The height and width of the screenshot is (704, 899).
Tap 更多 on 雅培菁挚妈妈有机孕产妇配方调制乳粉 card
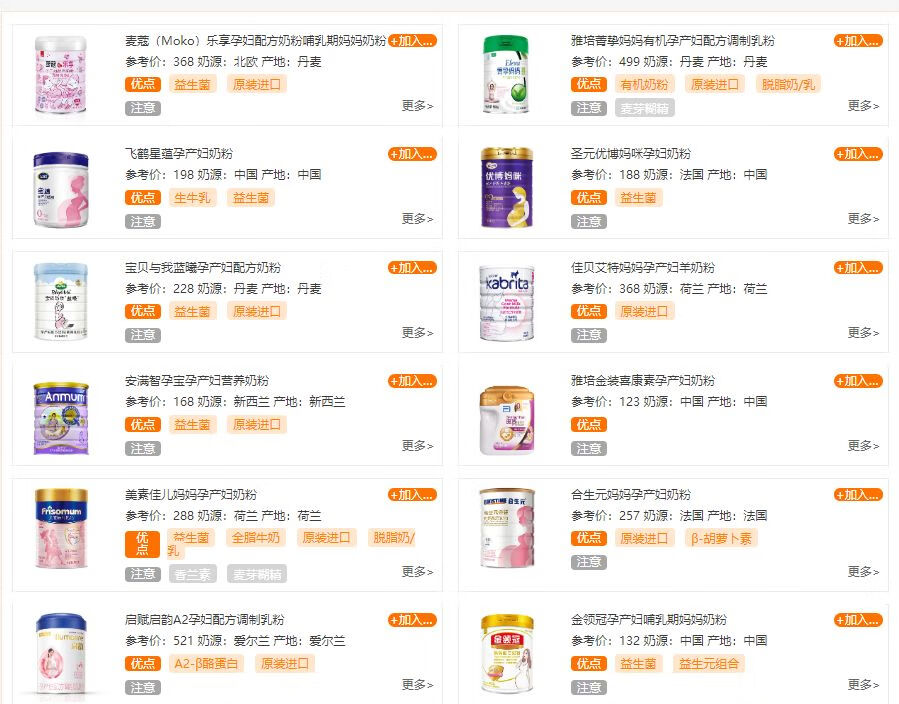(x=863, y=105)
